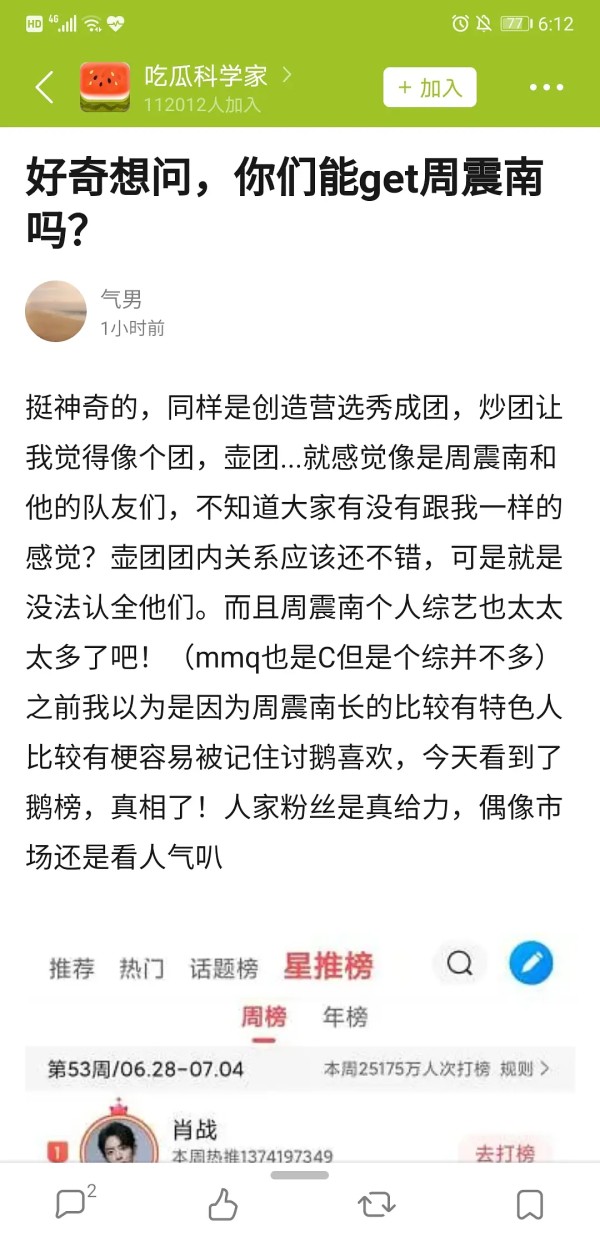Repost this post using the repost icon
Viewport: 600px width, 1246px height.
(377, 1204)
